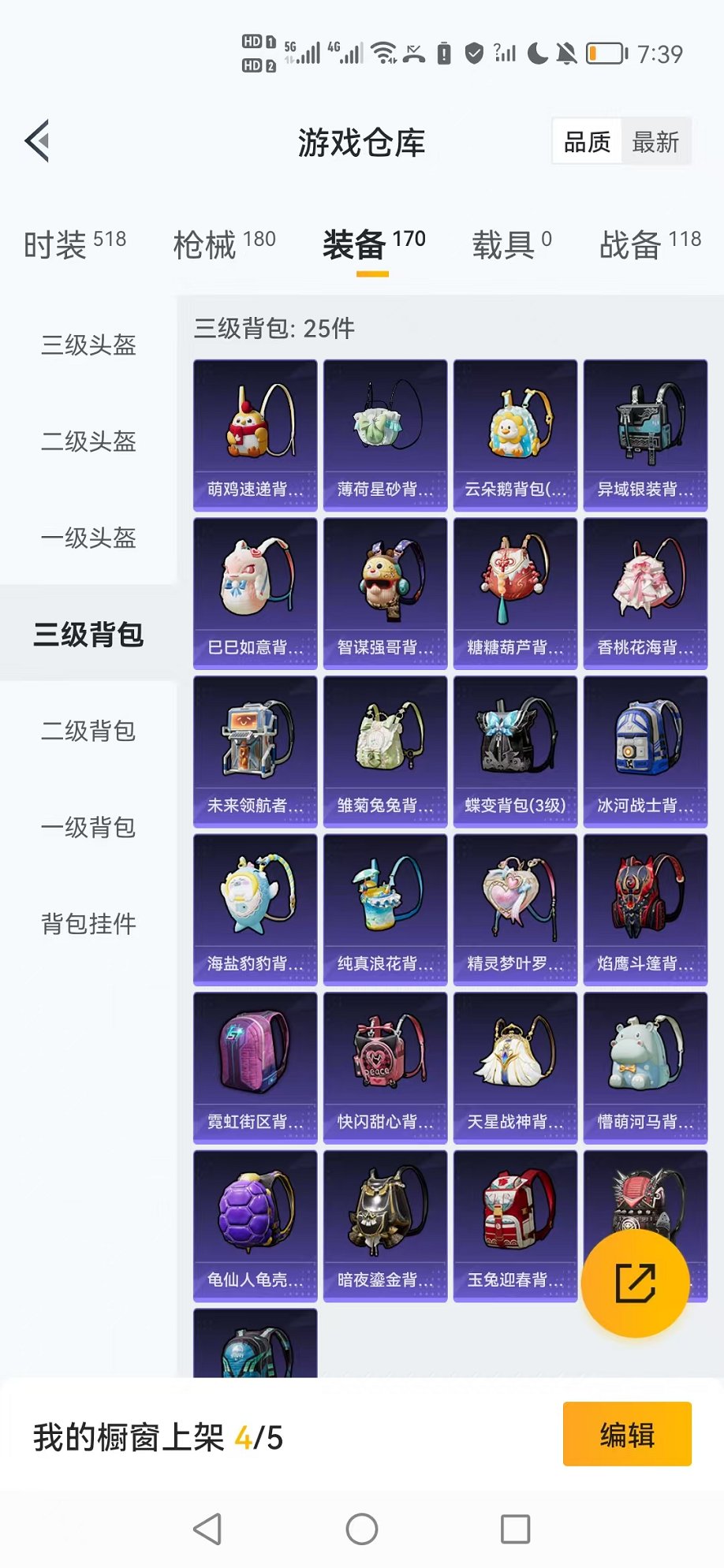This screenshot has height=1568, width=724.
Task: Open the recent apps overview
Action: point(516,1529)
